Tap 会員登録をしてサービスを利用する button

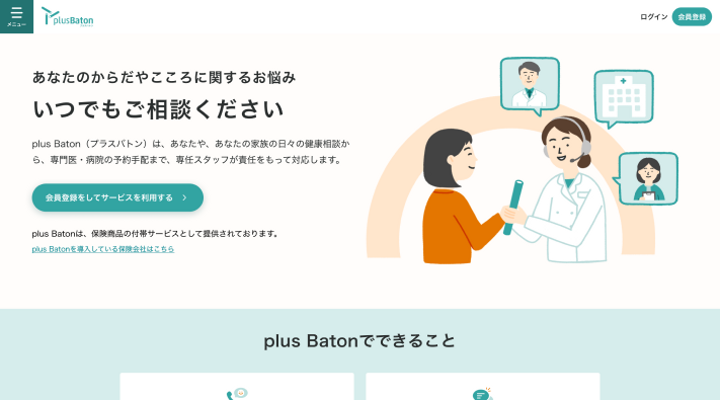(x=117, y=198)
